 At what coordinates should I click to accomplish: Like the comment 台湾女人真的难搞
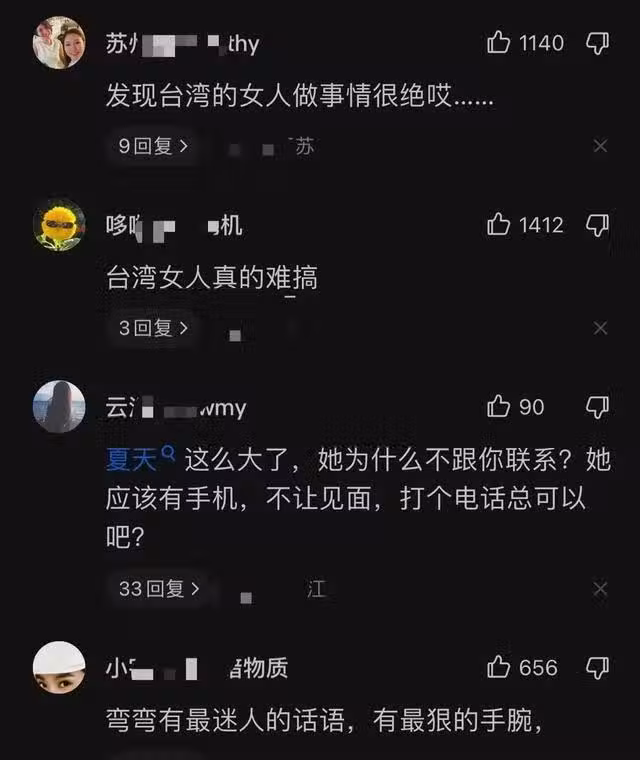click(x=499, y=225)
